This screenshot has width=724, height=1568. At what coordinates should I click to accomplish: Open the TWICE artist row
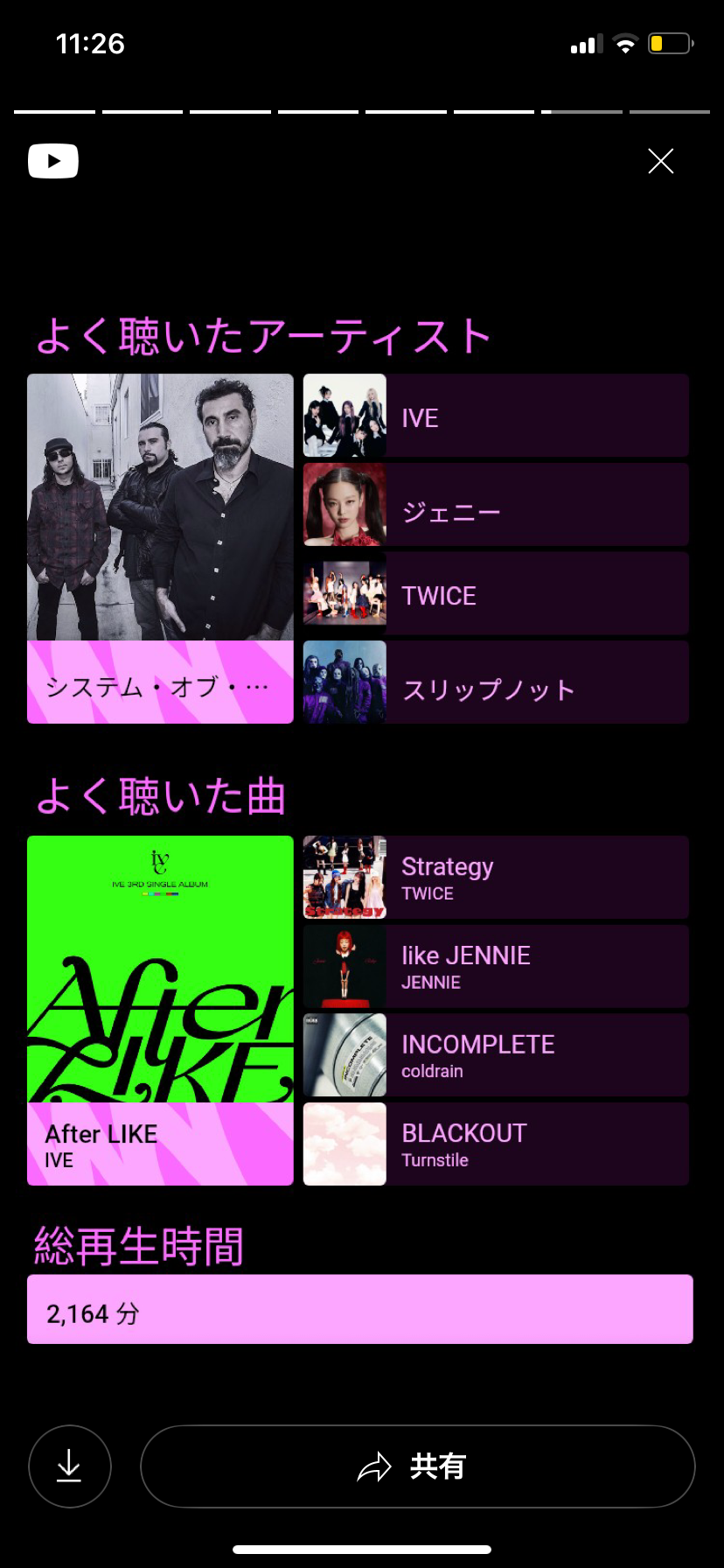tap(495, 594)
